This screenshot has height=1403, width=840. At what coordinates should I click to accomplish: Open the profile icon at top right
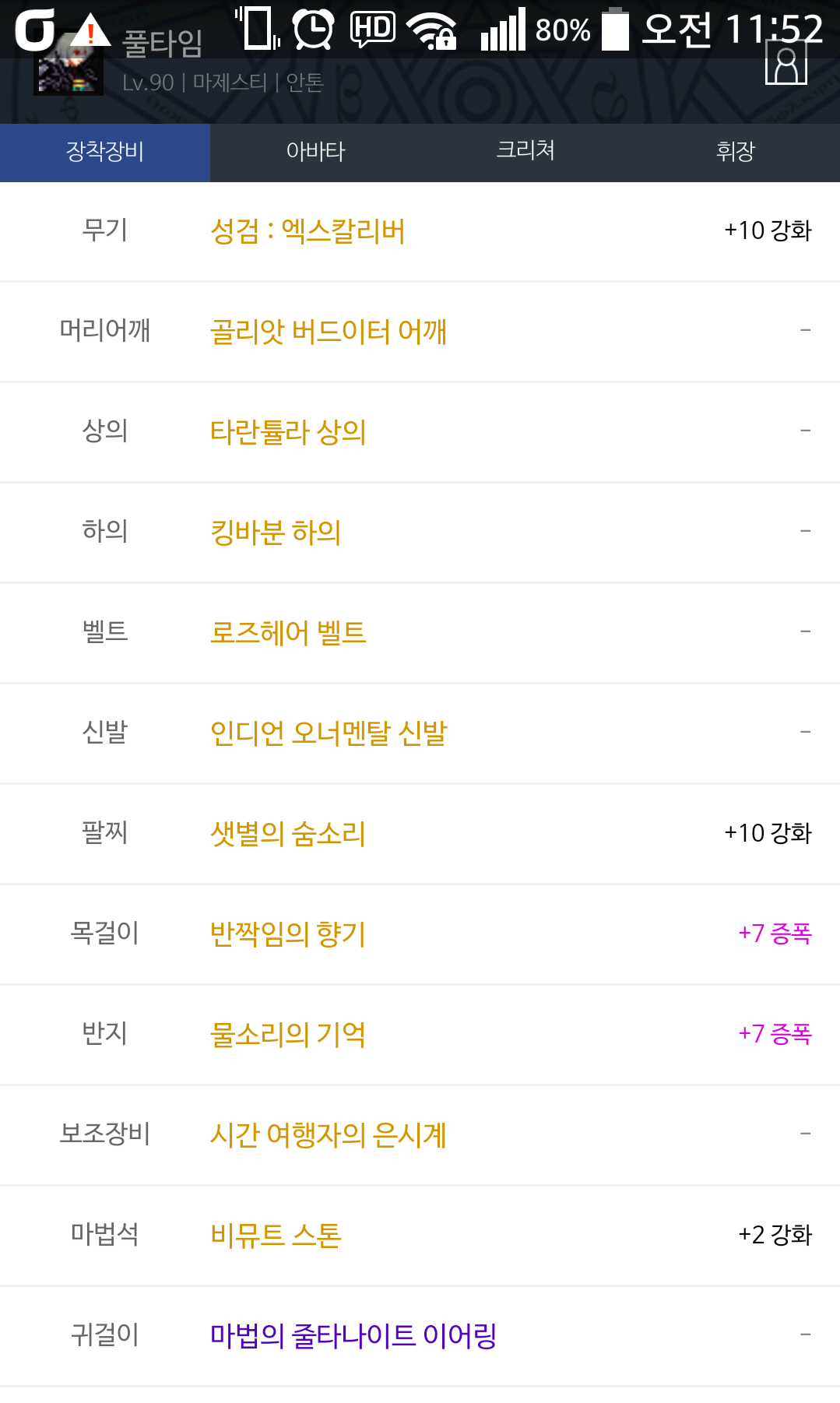pos(786,62)
